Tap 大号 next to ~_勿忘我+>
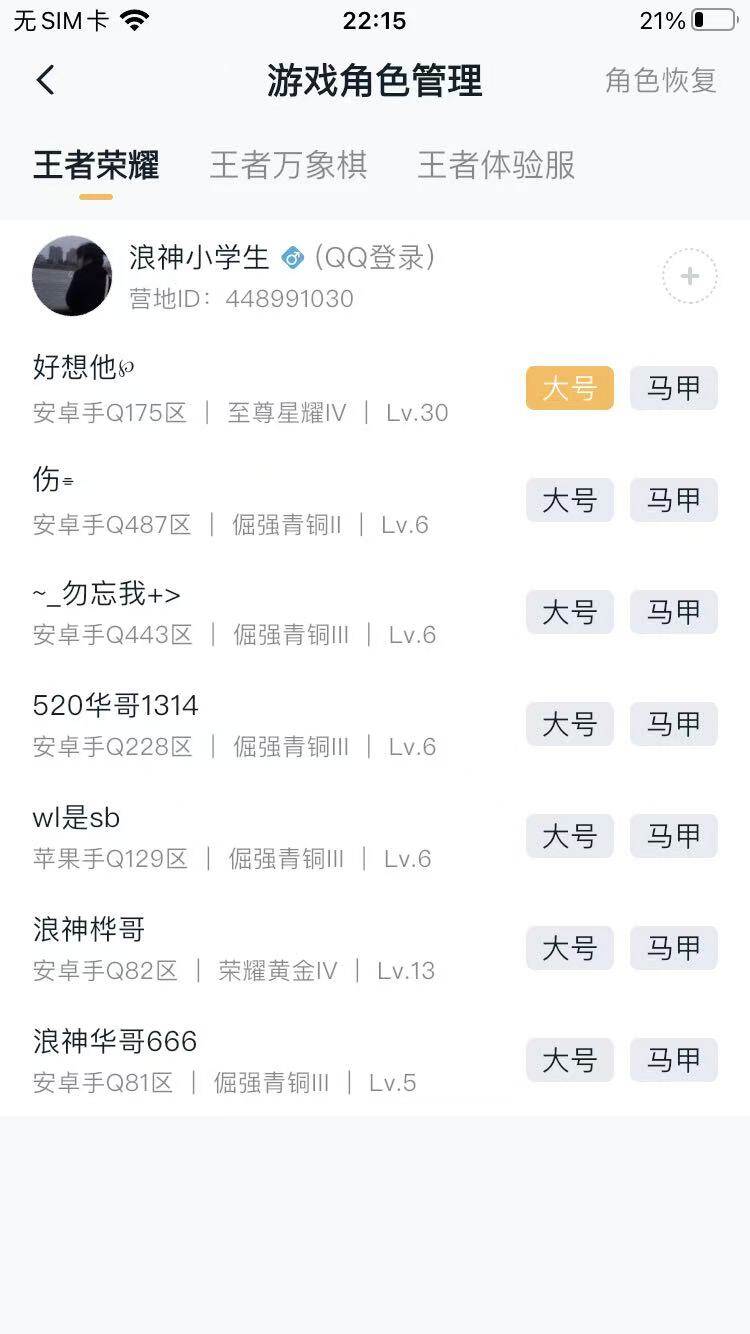The width and height of the screenshot is (750, 1334). coord(568,612)
